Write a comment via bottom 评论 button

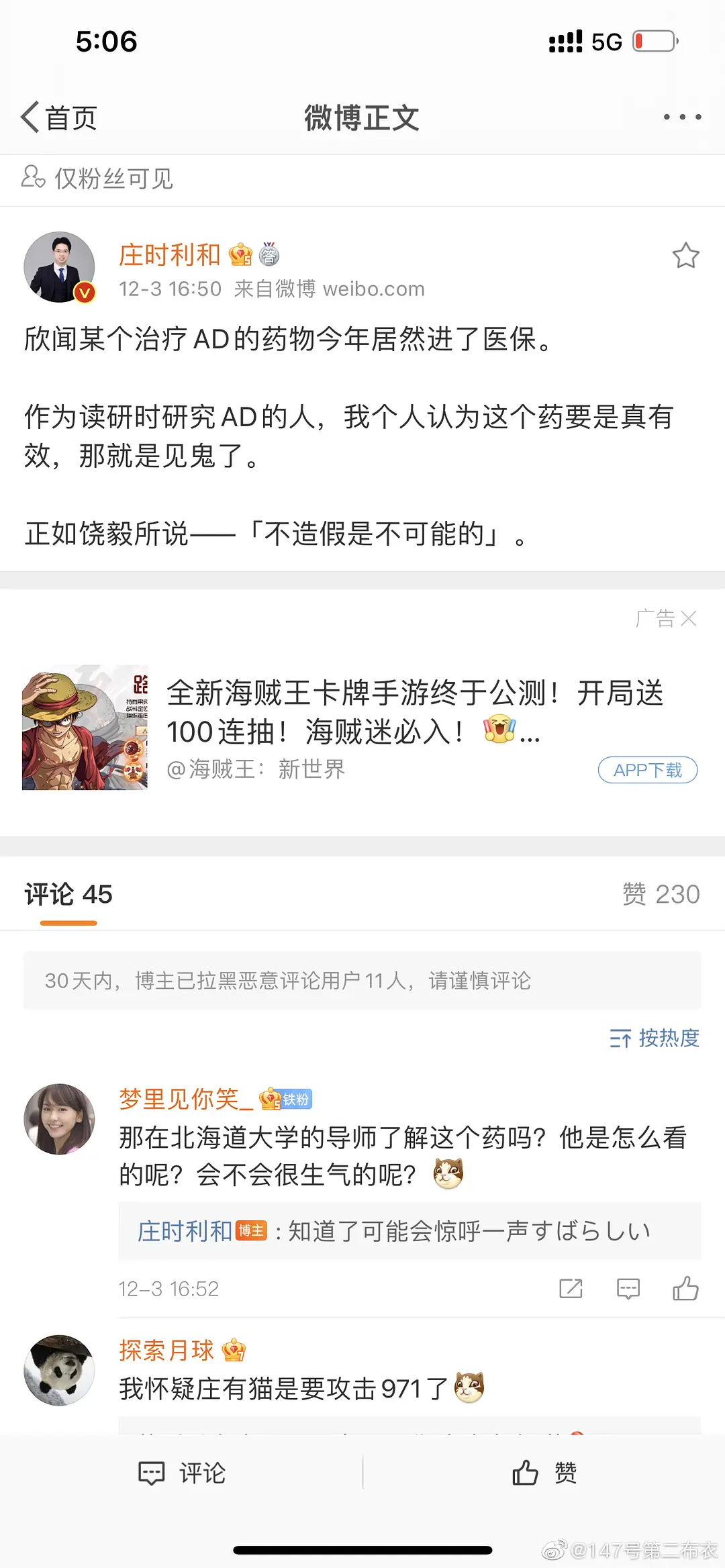point(181,1473)
